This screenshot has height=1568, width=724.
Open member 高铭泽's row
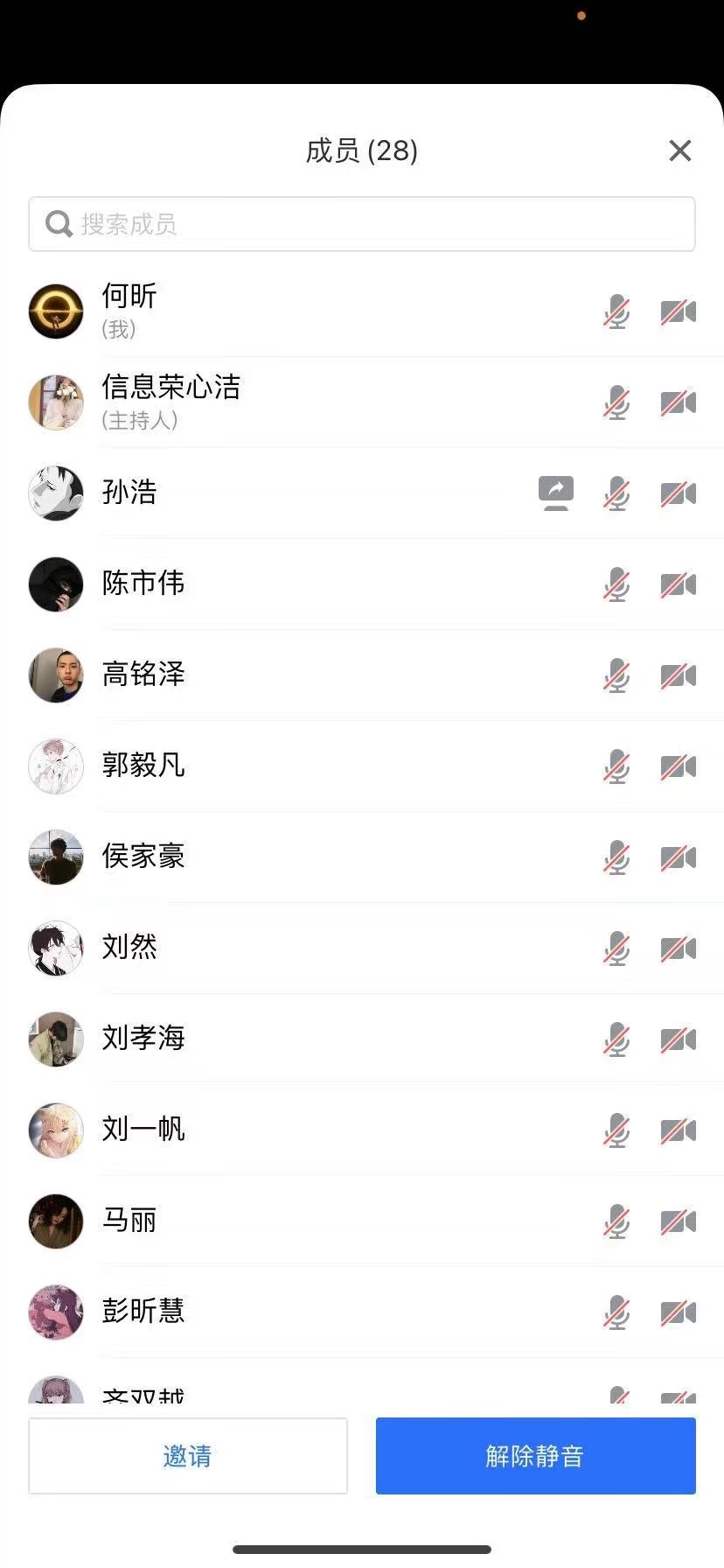143,675
